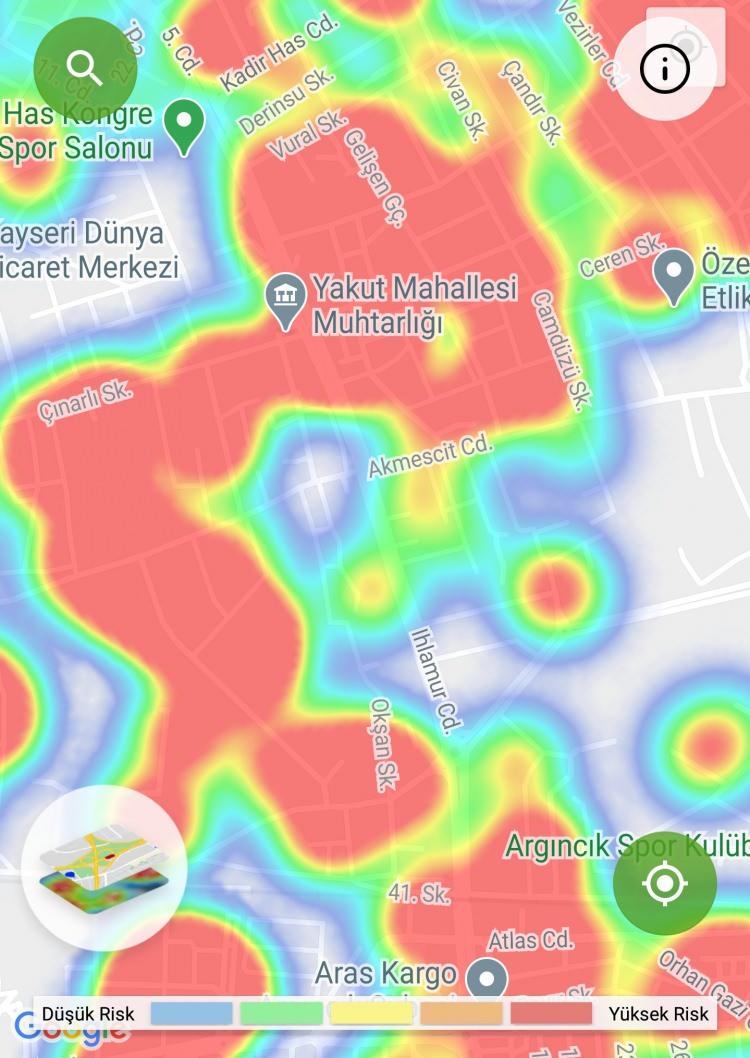Image resolution: width=750 pixels, height=1058 pixels.
Task: Select the grey pin beside Ceren Sk.
Action: pyautogui.click(x=674, y=276)
